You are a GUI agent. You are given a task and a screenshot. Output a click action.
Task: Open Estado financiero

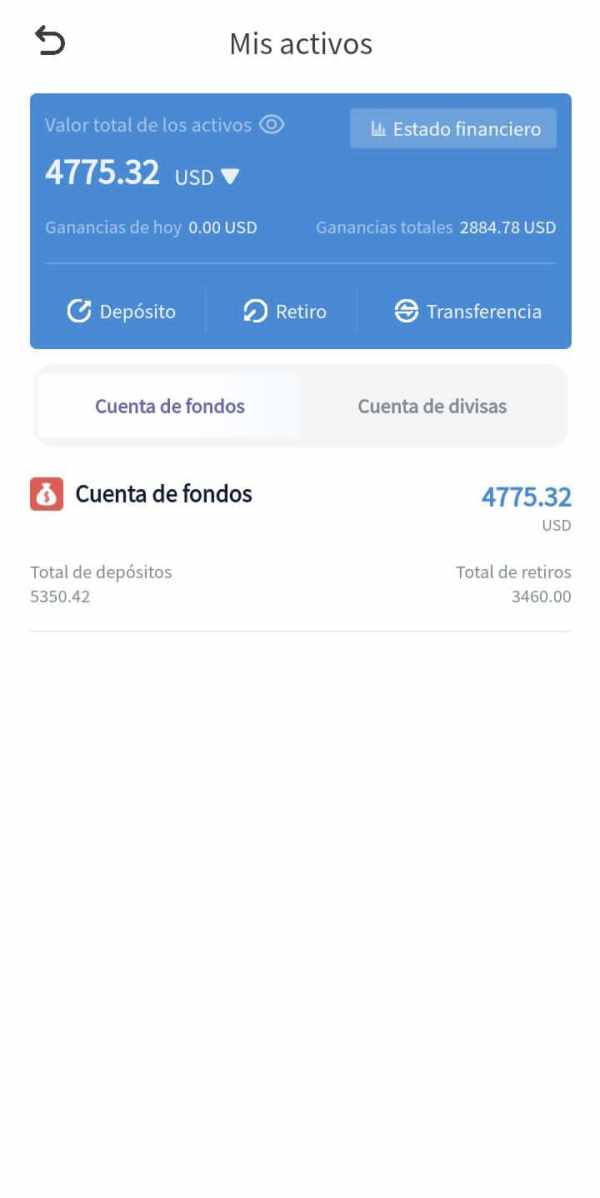click(x=453, y=128)
